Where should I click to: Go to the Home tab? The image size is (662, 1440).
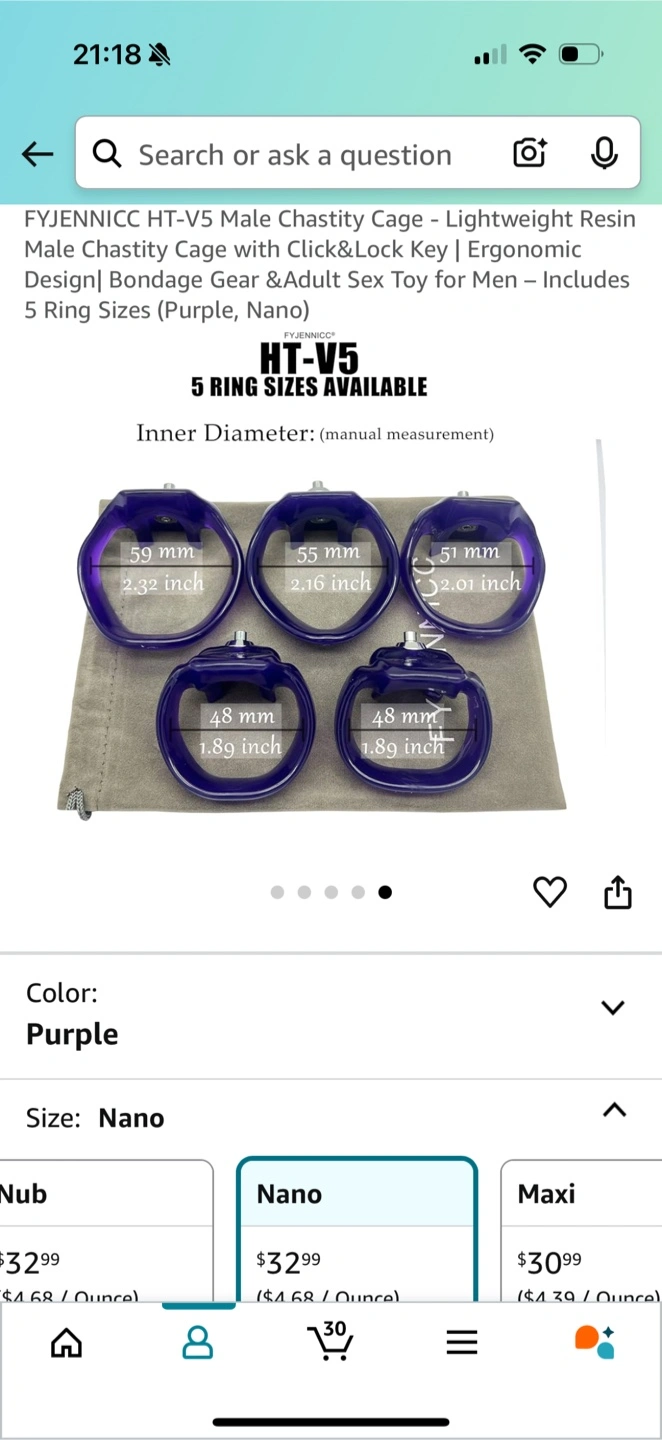click(66, 1342)
